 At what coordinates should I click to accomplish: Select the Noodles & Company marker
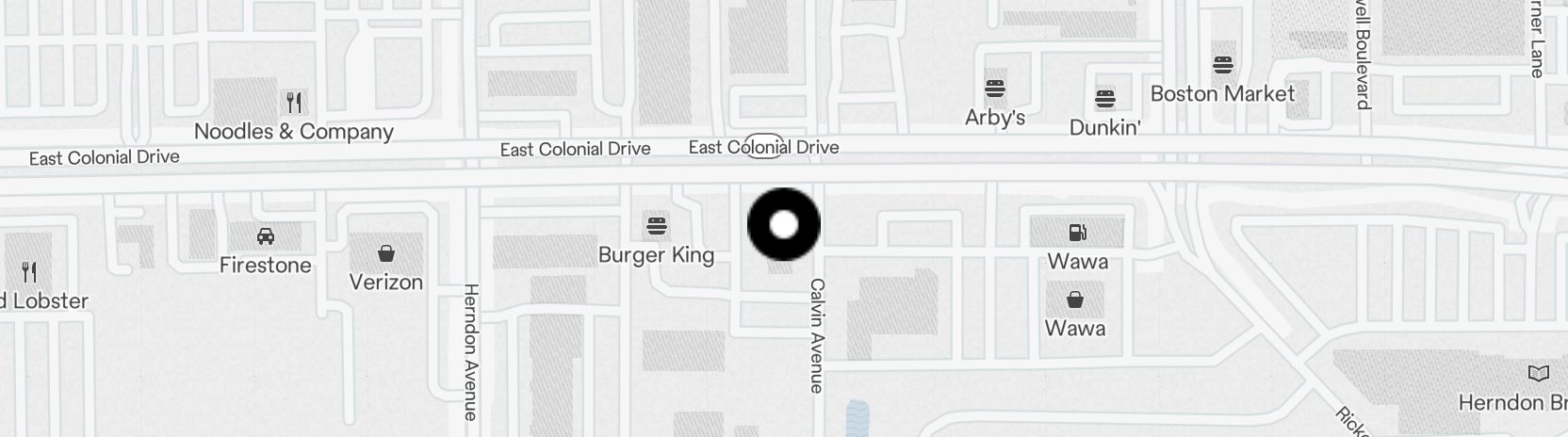[x=294, y=102]
